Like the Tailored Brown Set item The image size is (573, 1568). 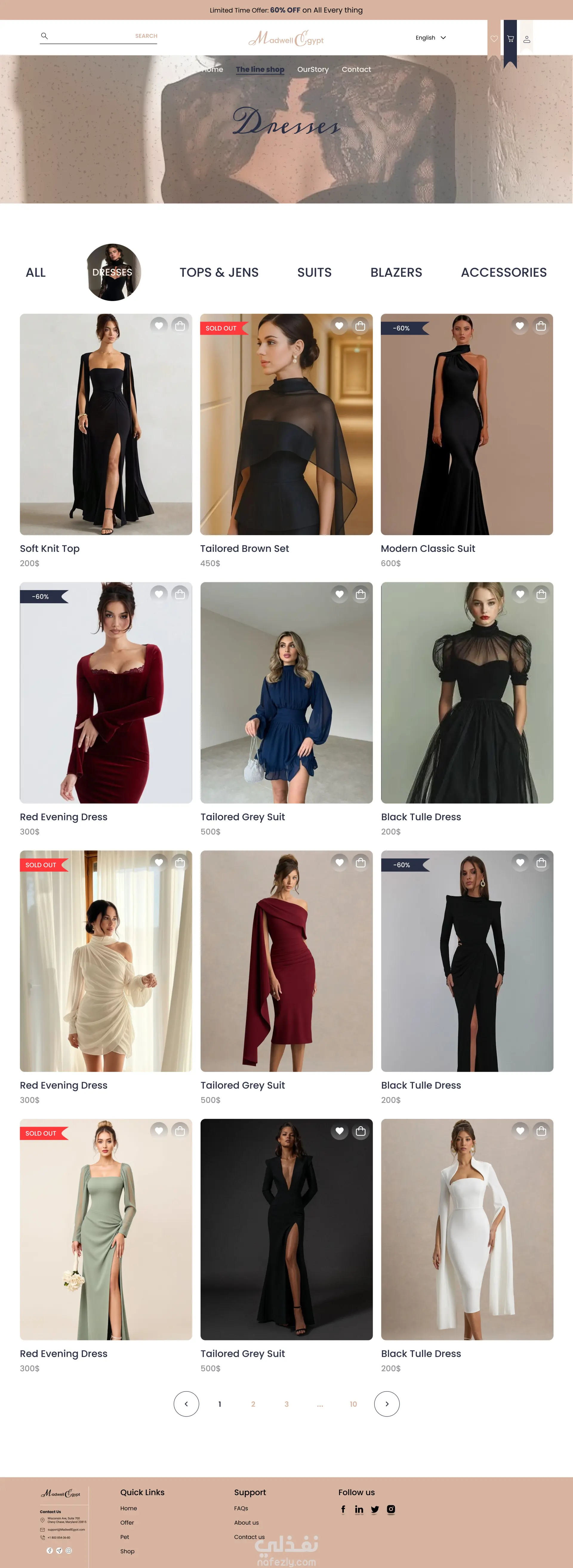click(x=339, y=326)
